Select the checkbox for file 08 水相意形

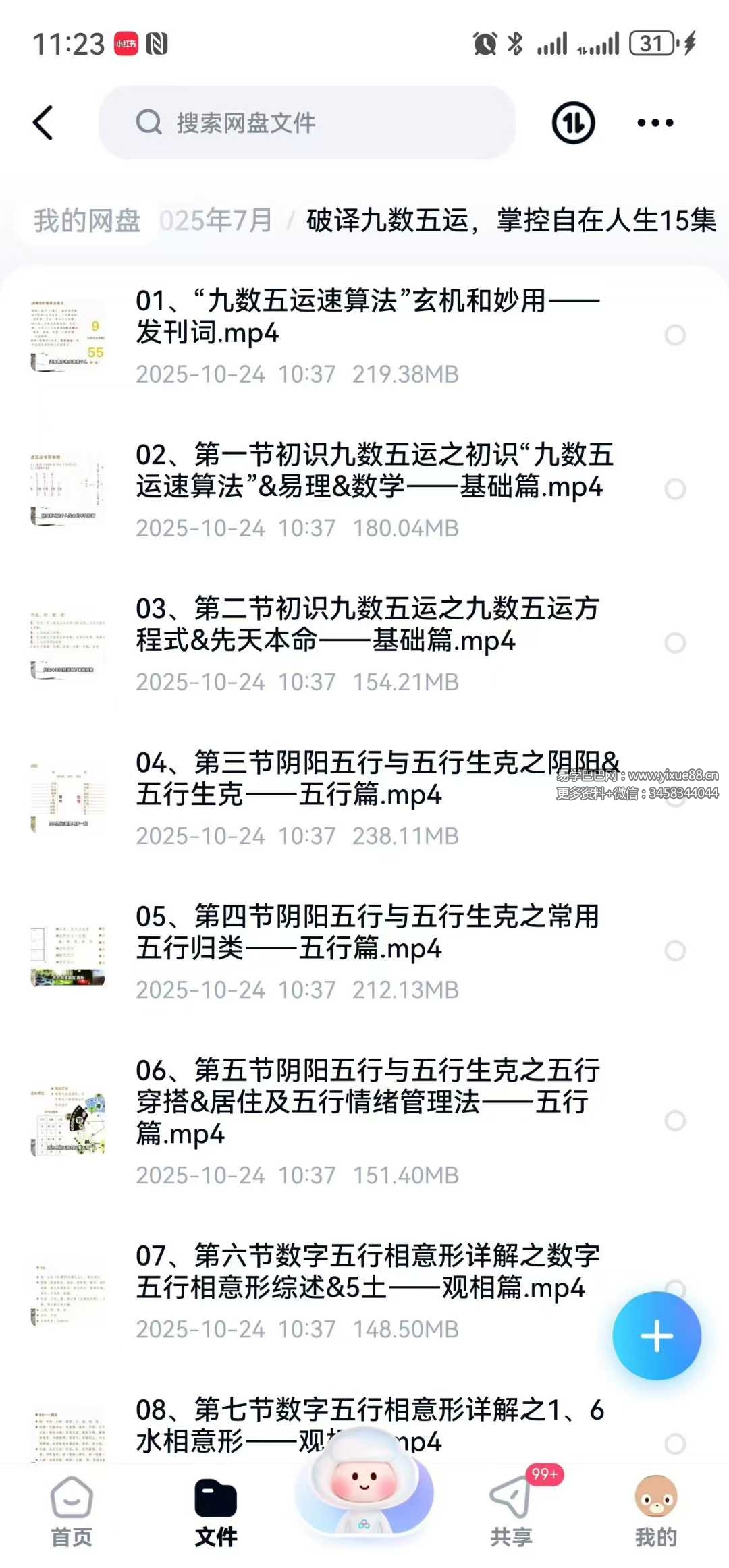click(x=675, y=1444)
